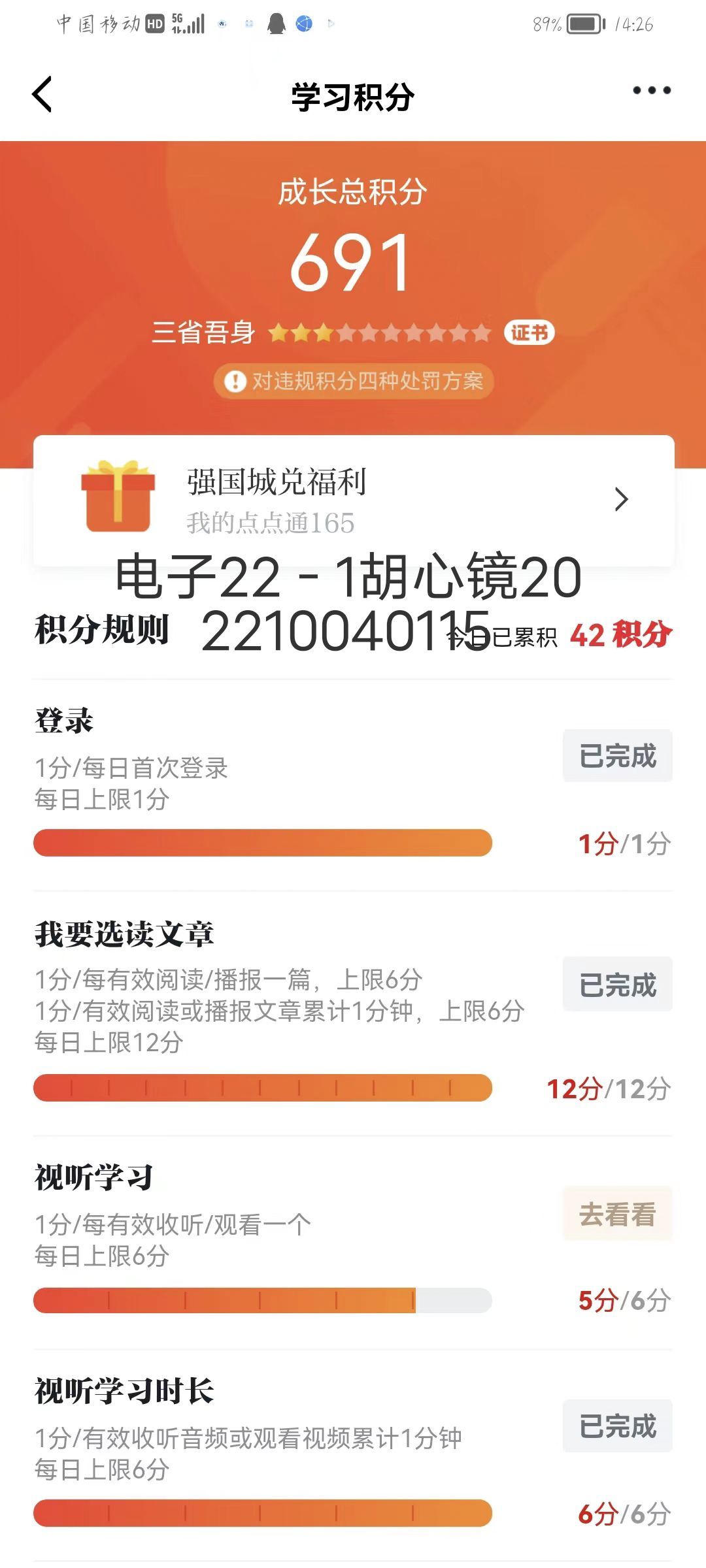Open the 强国城兑福利 card
706x1568 pixels.
[354, 500]
